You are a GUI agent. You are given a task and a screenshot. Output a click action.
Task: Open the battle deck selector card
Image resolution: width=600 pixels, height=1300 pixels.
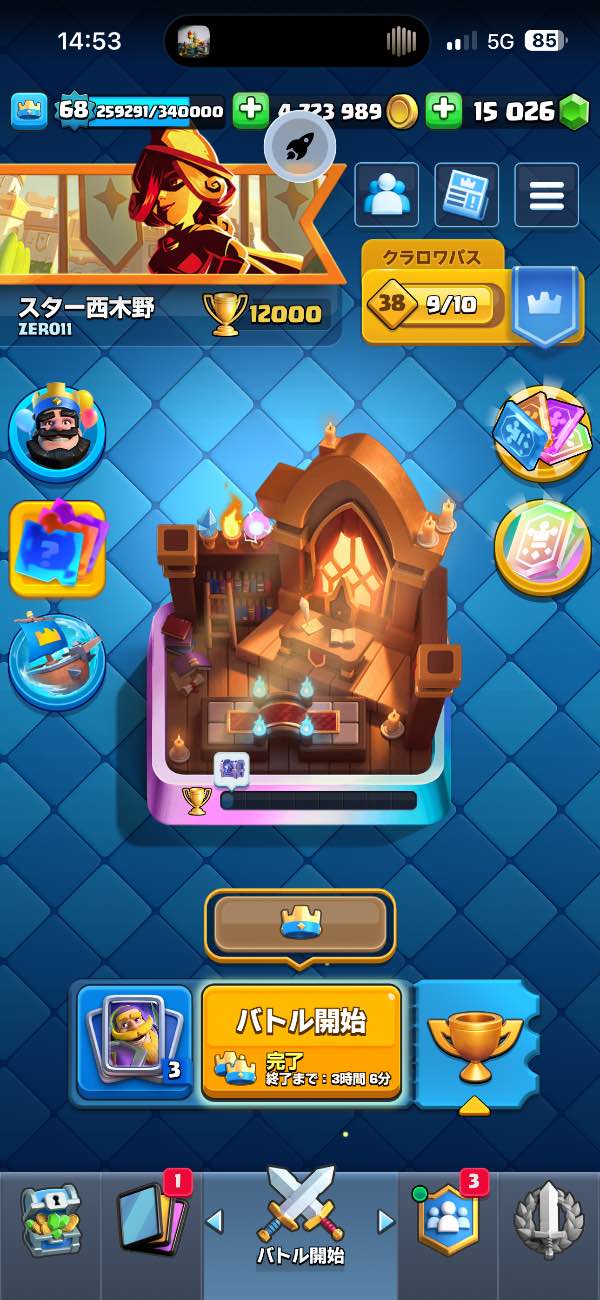coord(134,1041)
